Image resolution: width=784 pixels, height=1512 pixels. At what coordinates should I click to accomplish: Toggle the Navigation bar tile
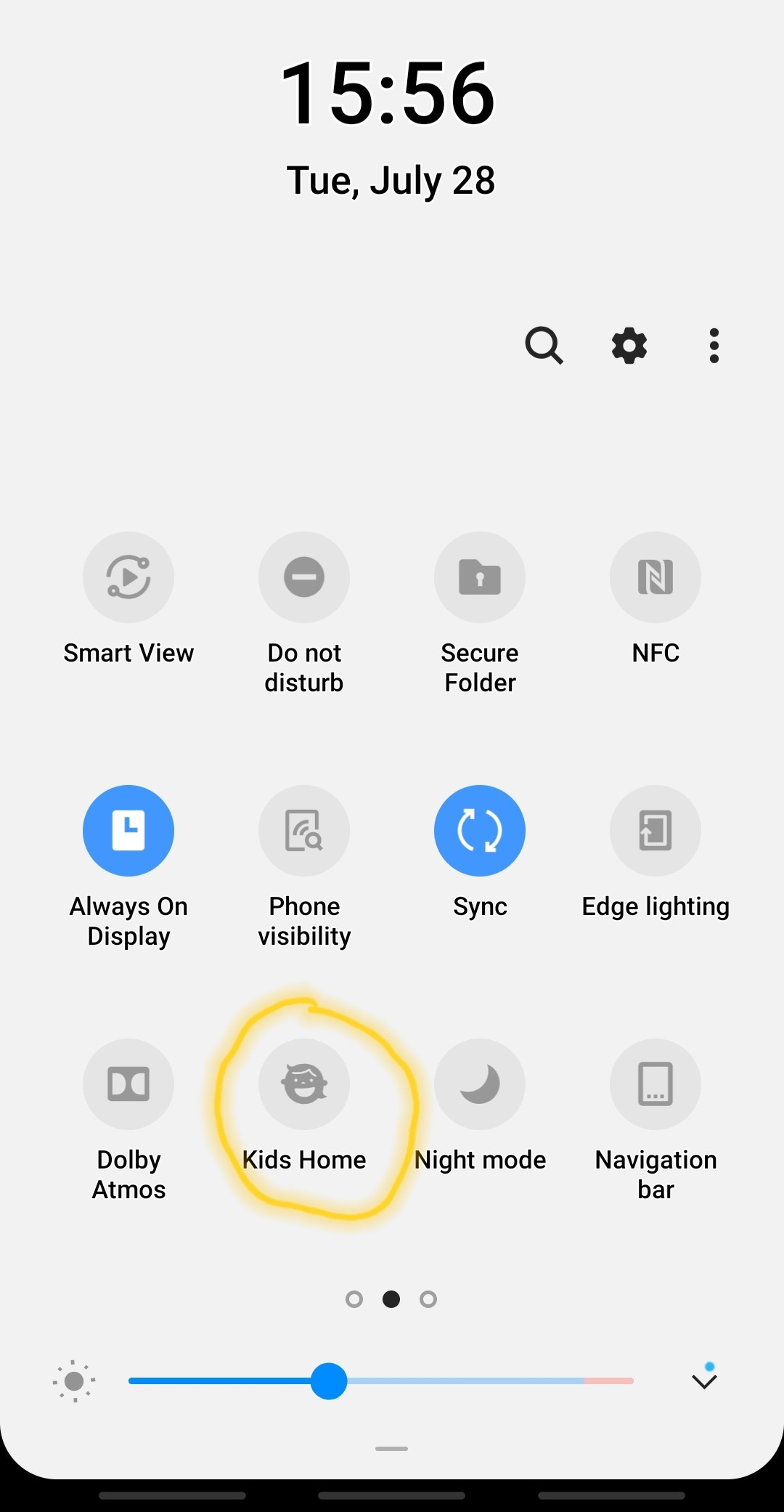(x=656, y=1084)
